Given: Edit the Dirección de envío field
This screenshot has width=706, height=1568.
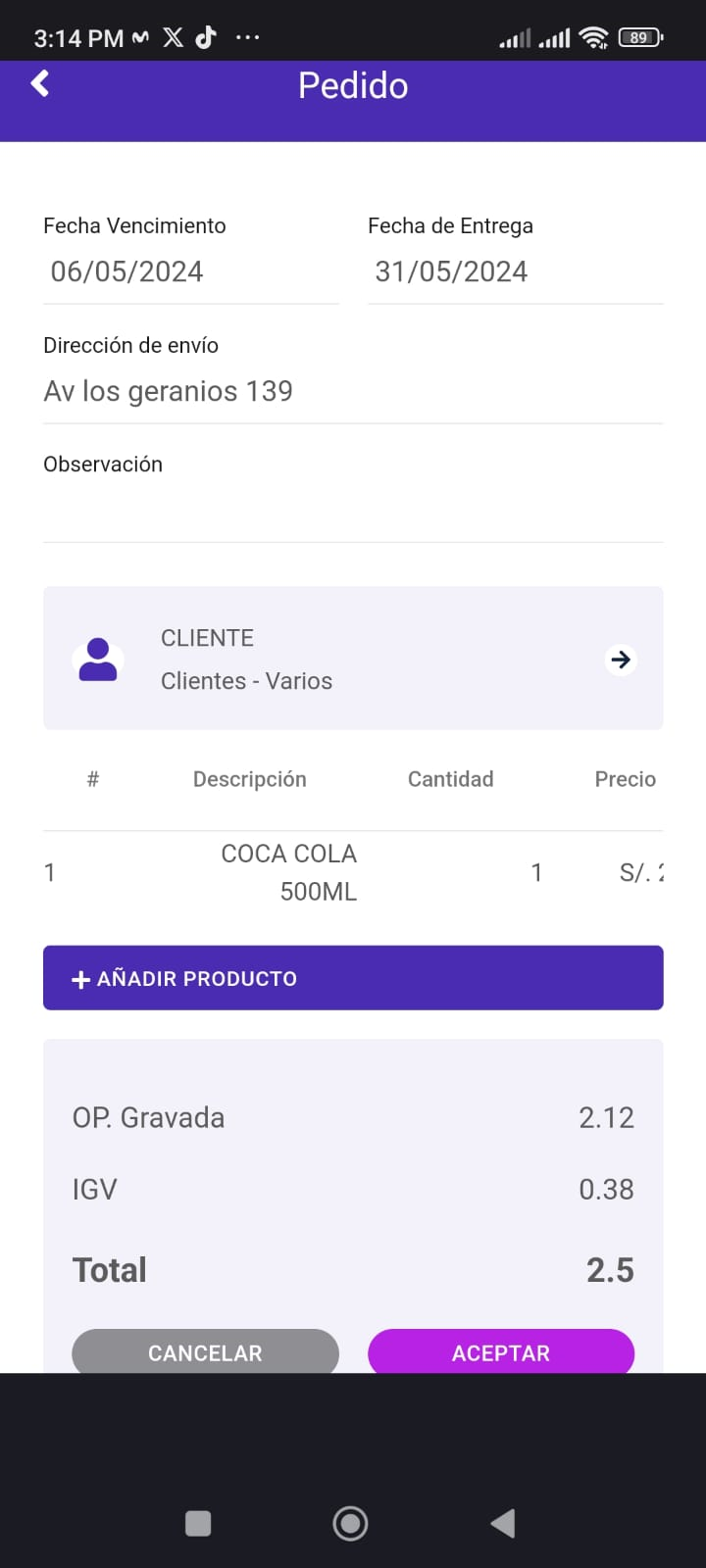Looking at the screenshot, I should click(x=353, y=391).
